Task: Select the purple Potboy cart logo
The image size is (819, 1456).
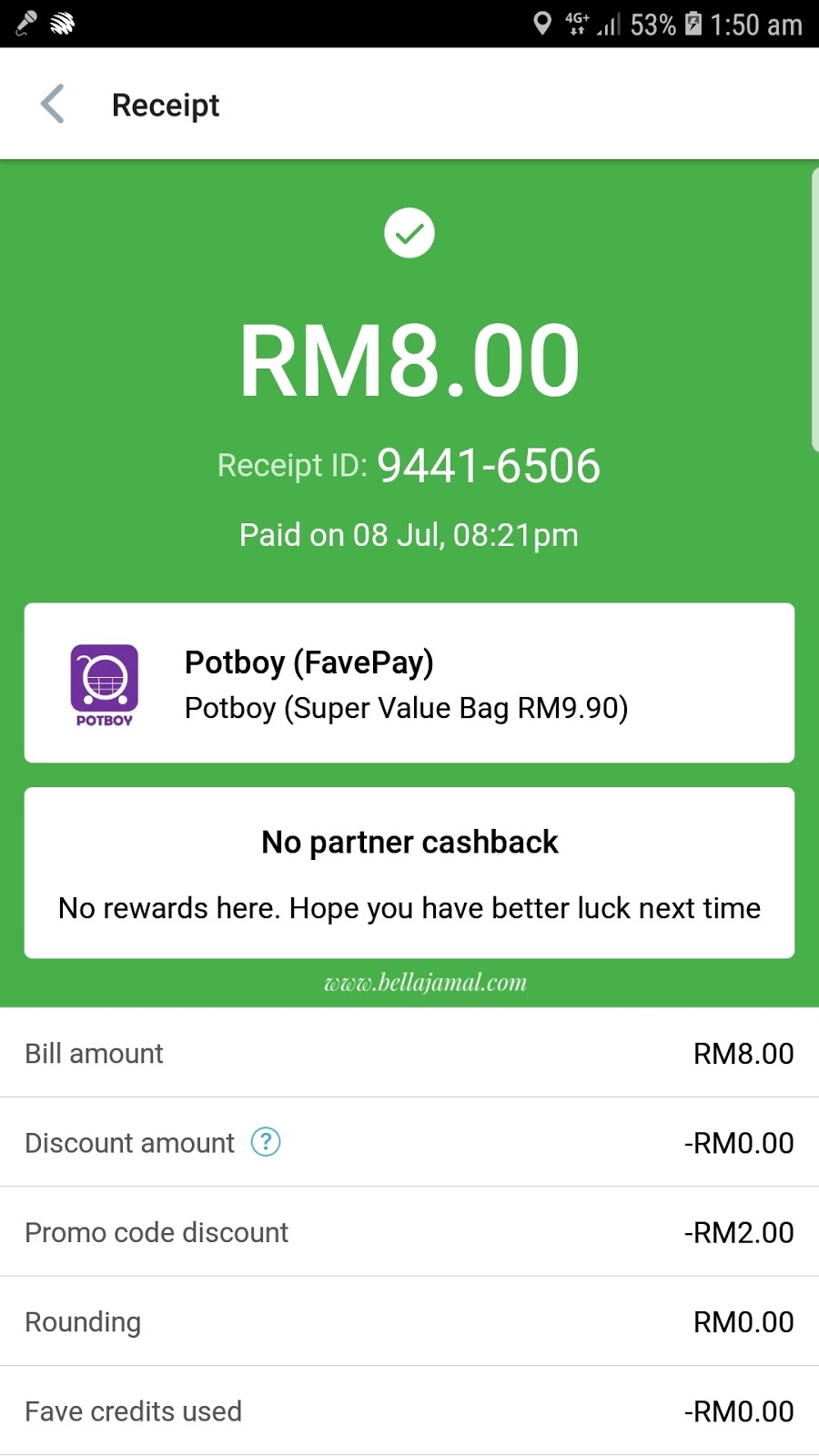Action: coord(104,682)
